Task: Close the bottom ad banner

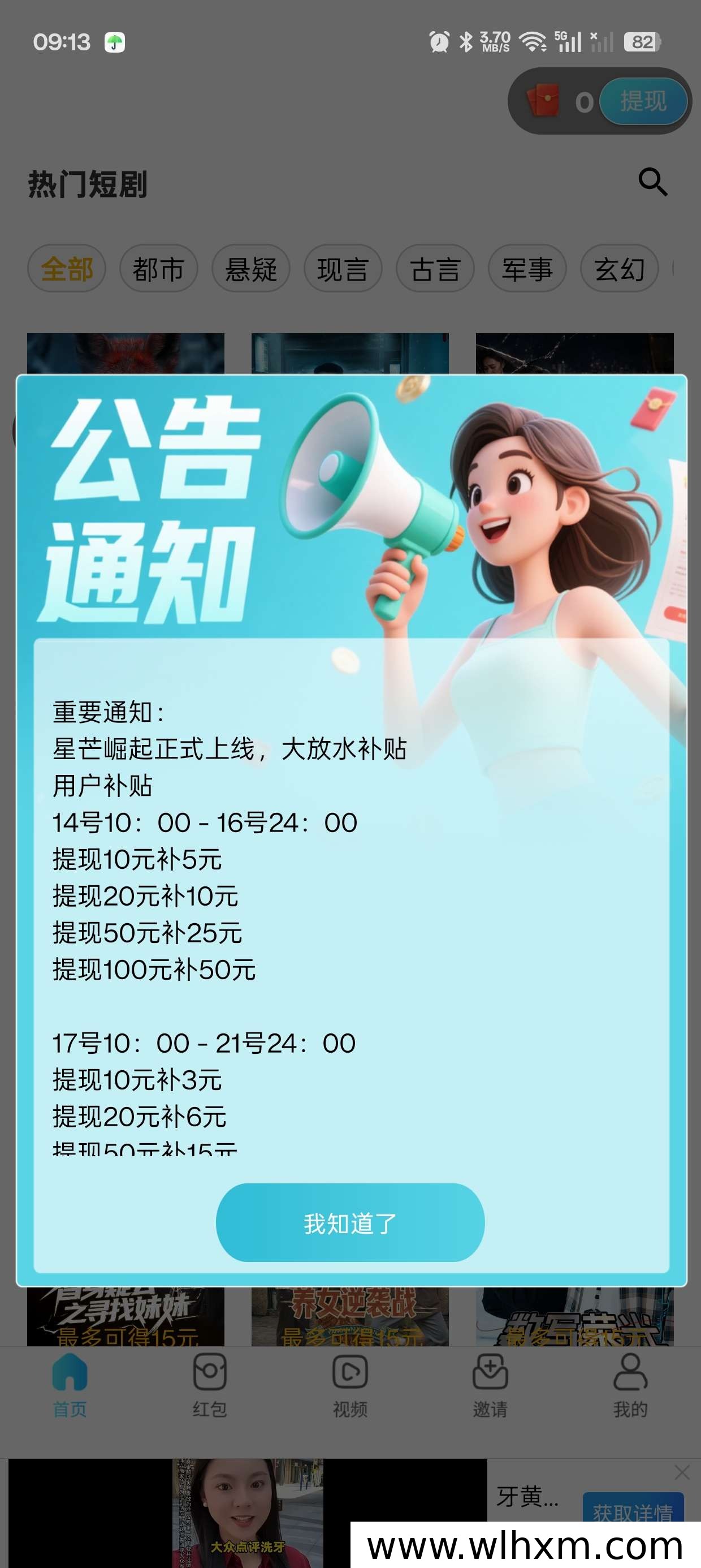Action: pos(682,1472)
